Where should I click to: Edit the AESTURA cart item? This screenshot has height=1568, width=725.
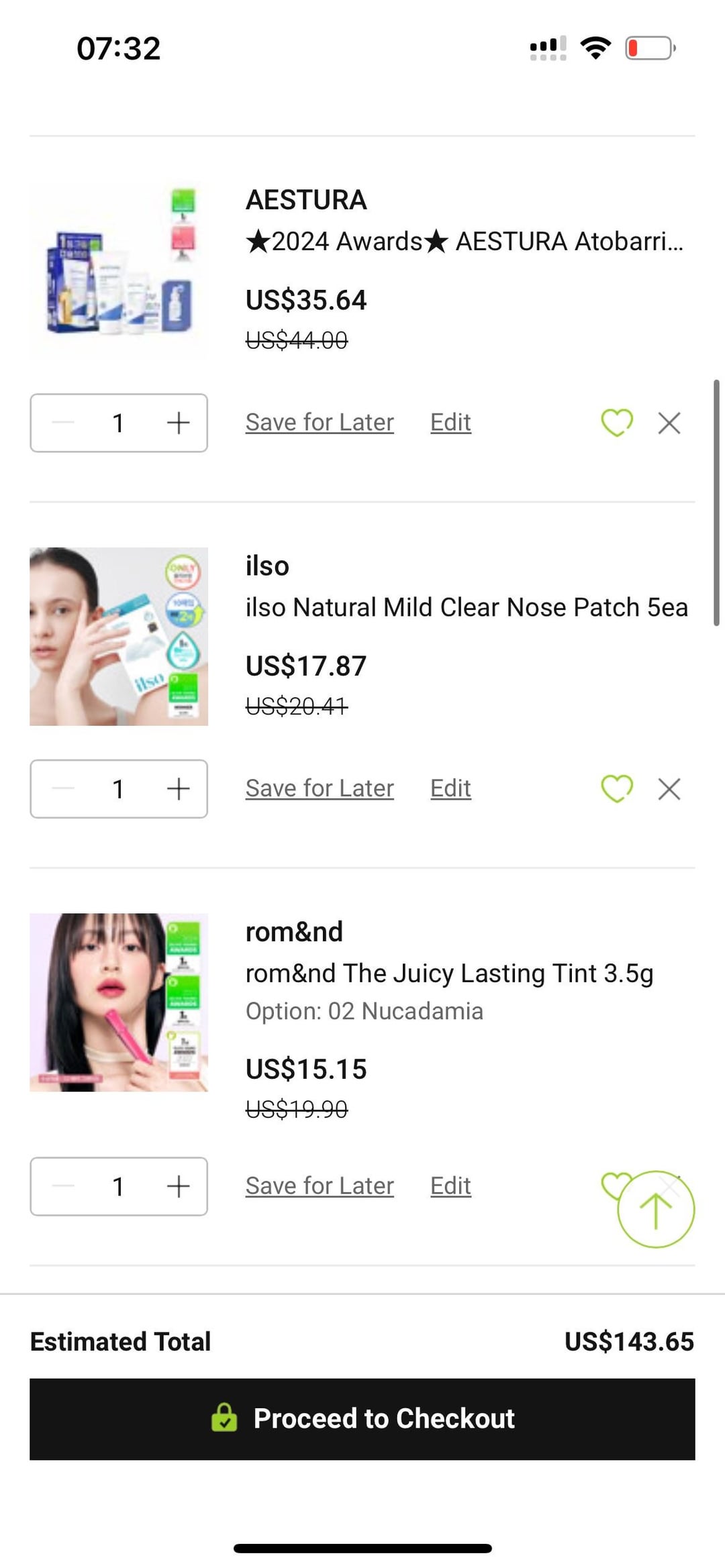450,422
